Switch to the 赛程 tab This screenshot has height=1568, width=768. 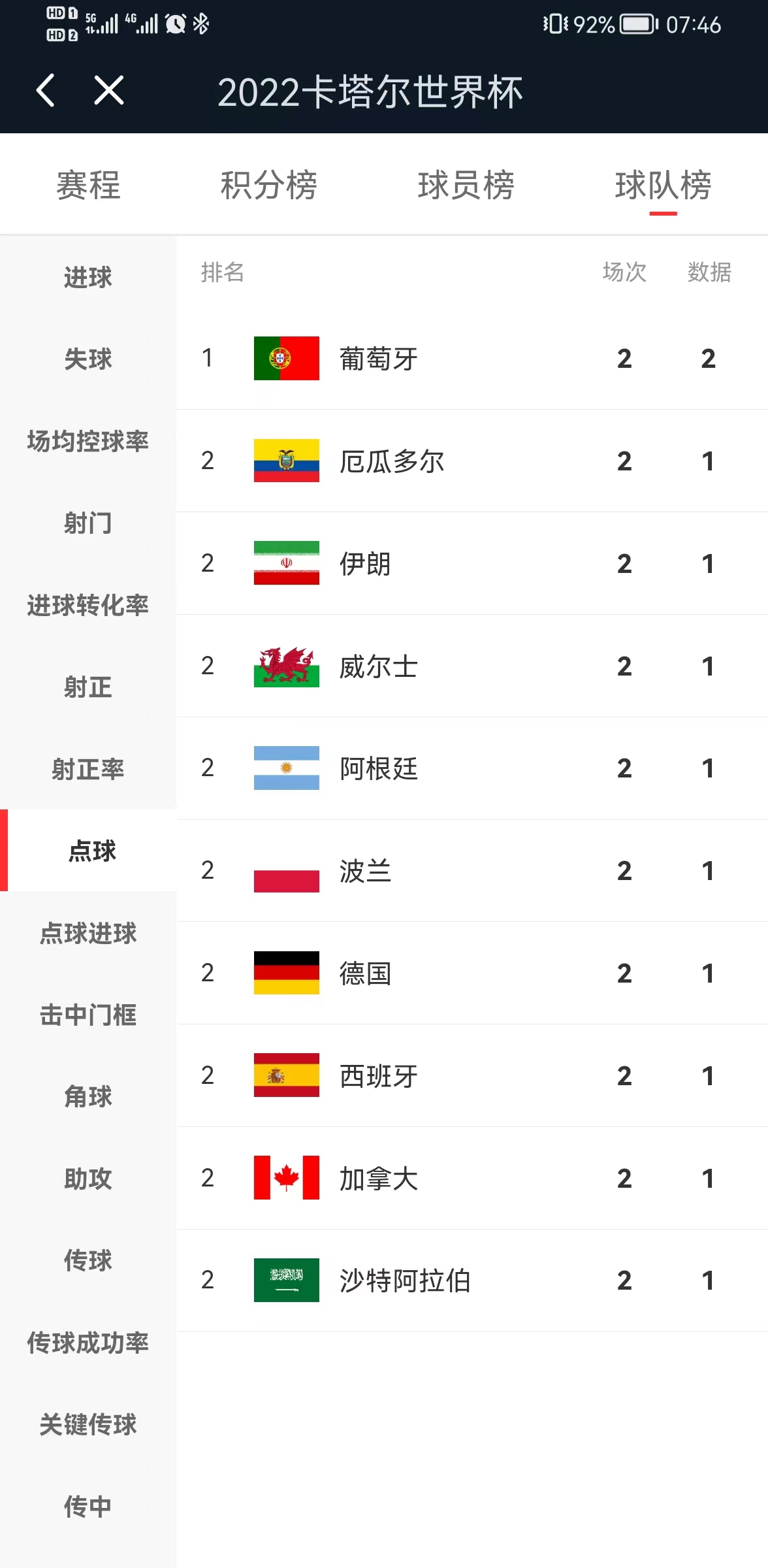pos(88,185)
